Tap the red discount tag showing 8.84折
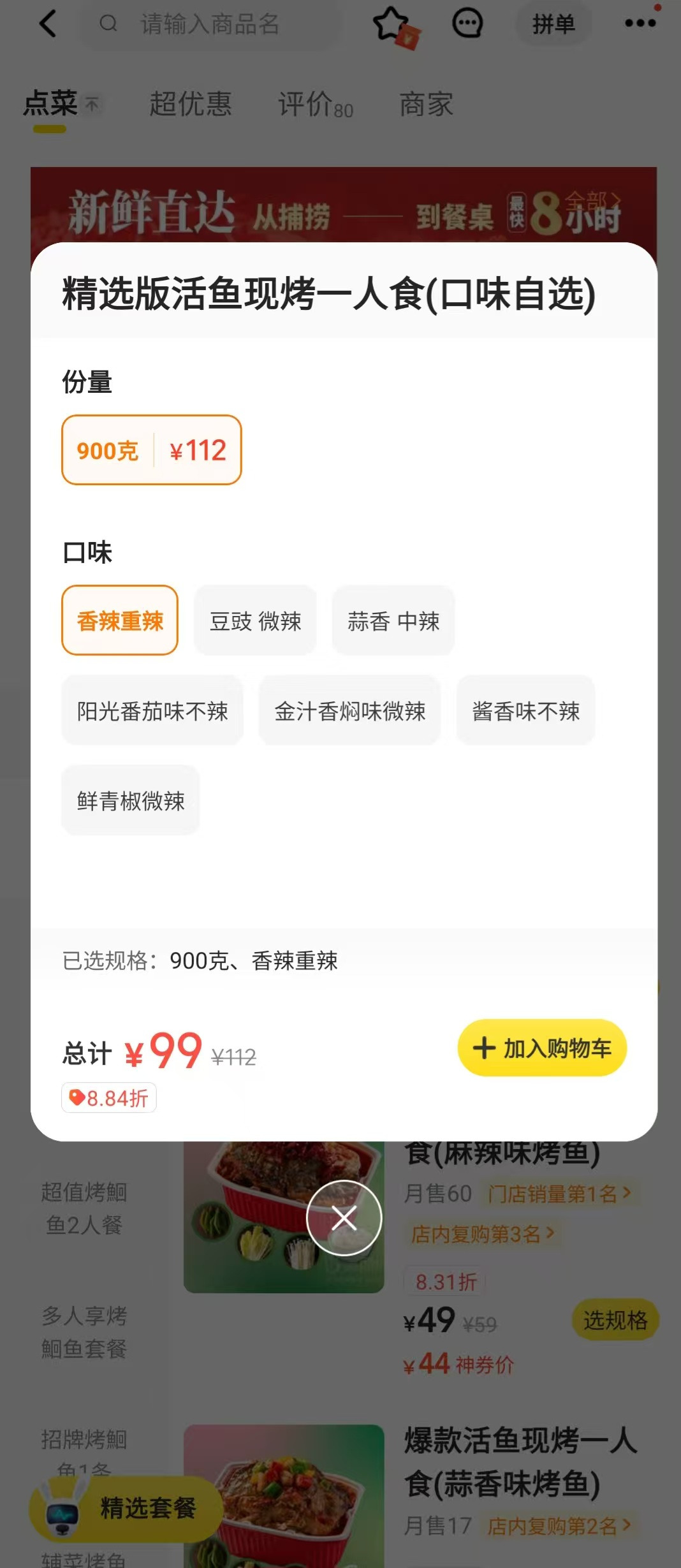Image resolution: width=681 pixels, height=1568 pixels. click(108, 1097)
